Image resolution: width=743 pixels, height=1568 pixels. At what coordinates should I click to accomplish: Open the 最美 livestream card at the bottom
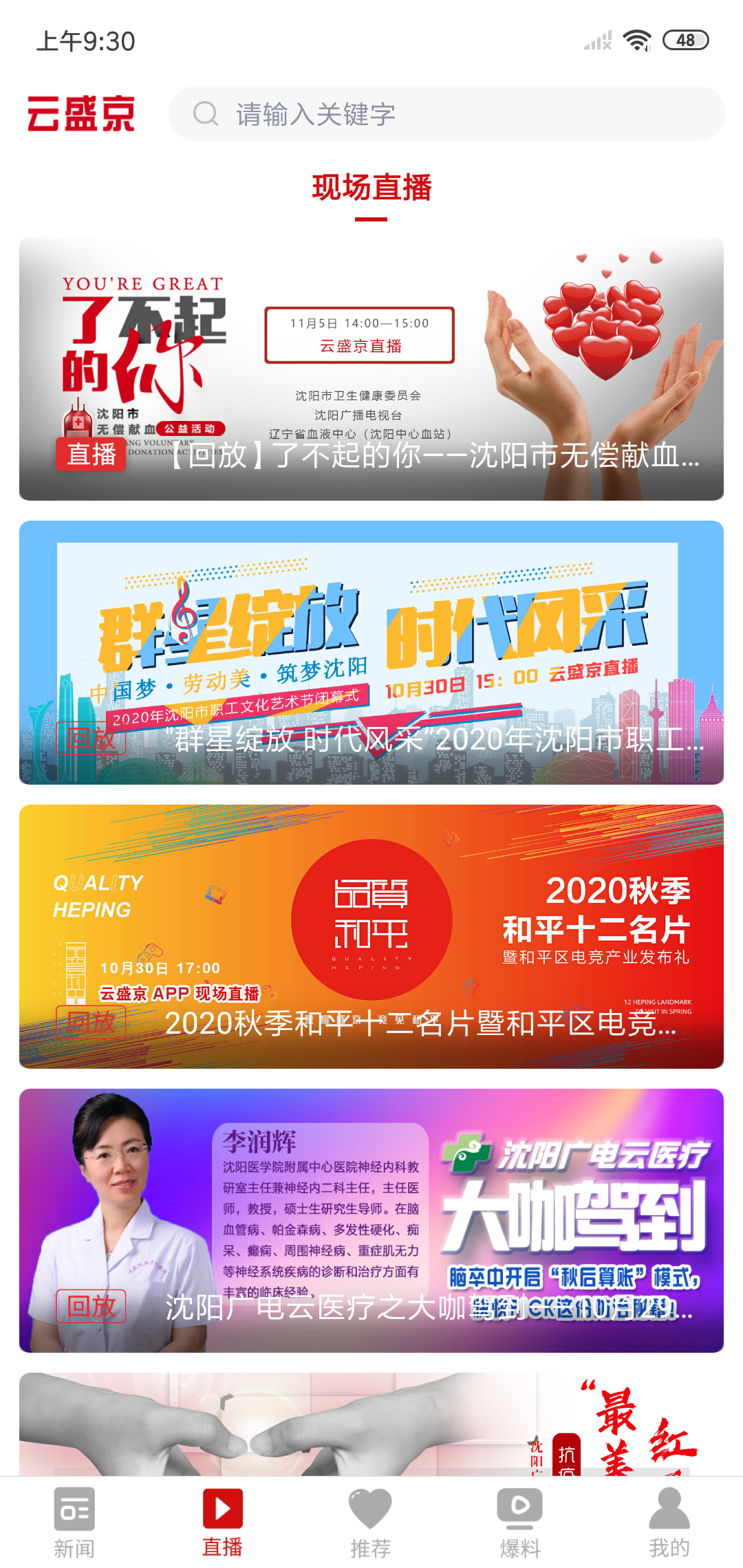point(371,1424)
